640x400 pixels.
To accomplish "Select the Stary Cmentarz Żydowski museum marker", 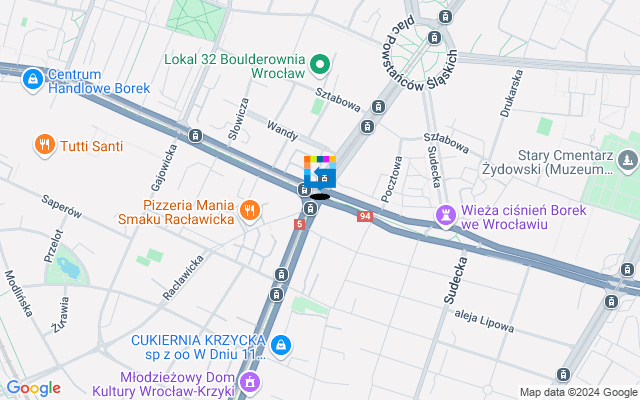I will tap(627, 159).
